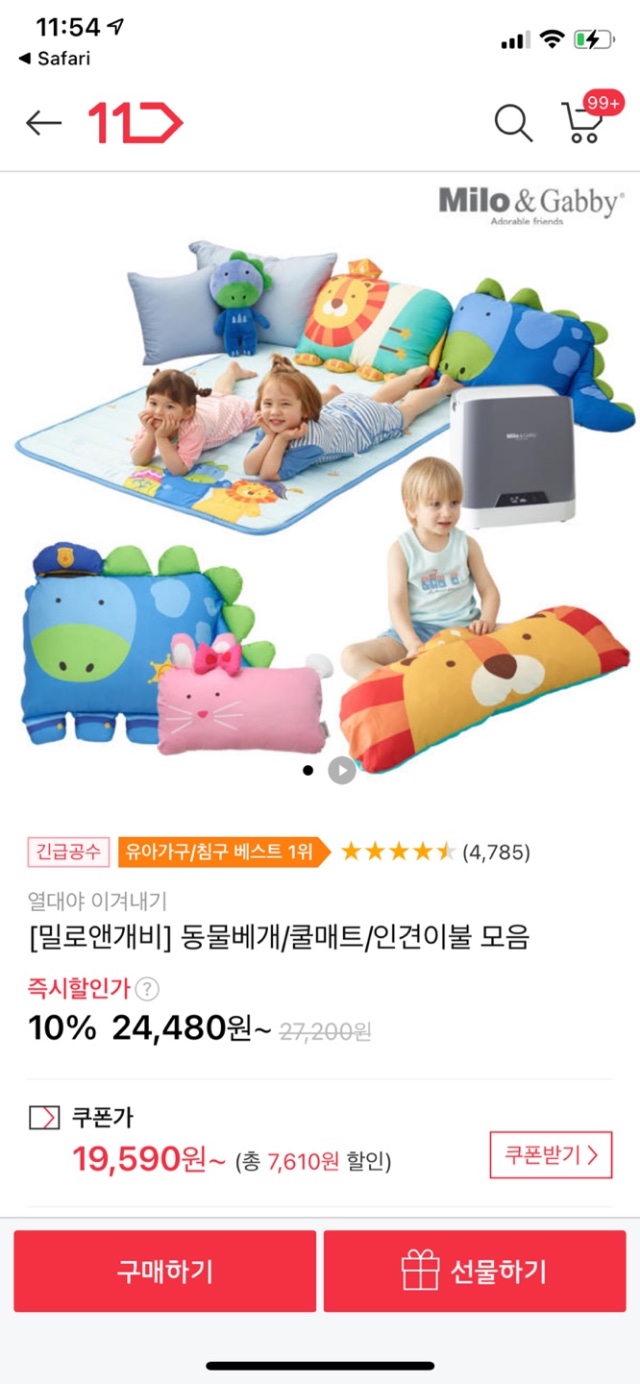This screenshot has width=640, height=1384.
Task: Open the shopping cart
Action: point(583,122)
